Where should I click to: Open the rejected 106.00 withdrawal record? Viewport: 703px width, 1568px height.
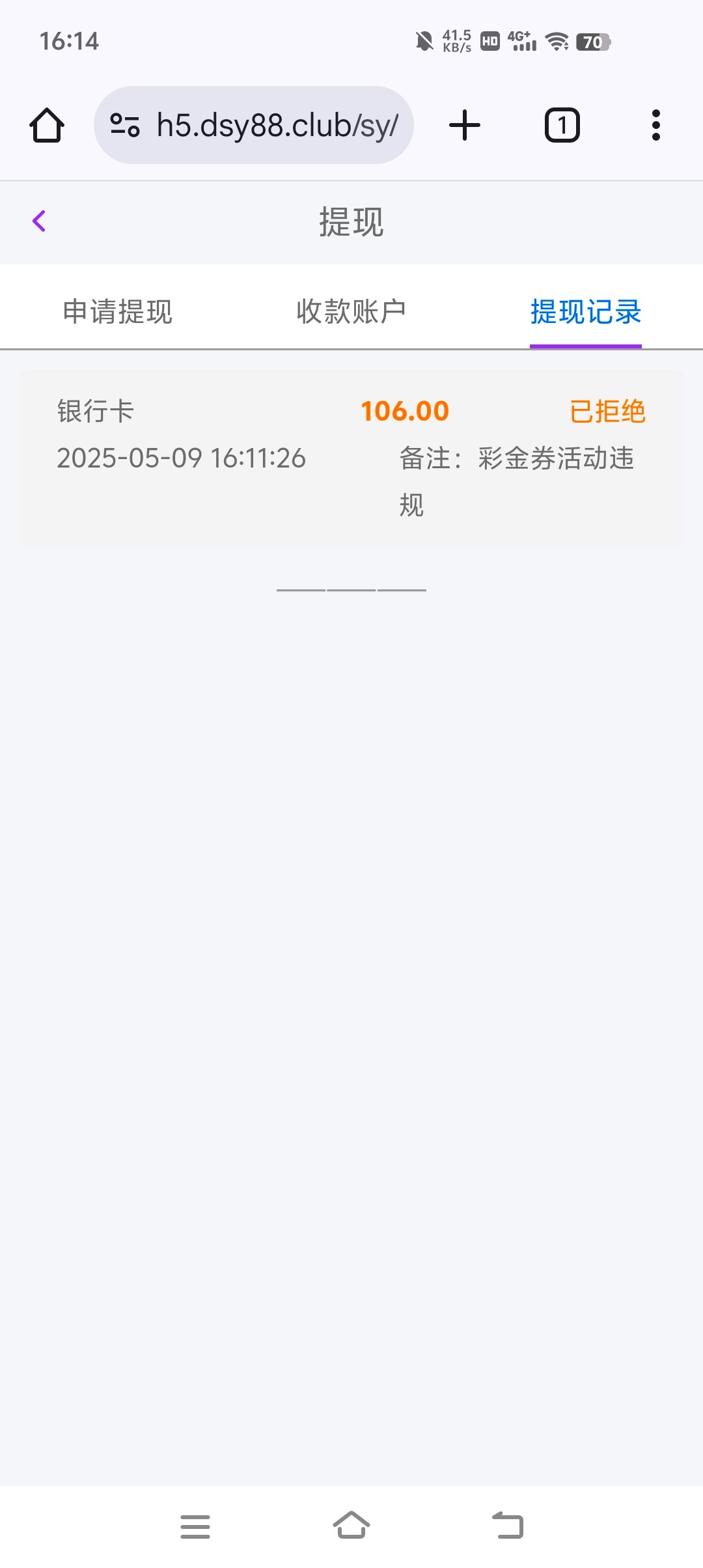tap(351, 458)
